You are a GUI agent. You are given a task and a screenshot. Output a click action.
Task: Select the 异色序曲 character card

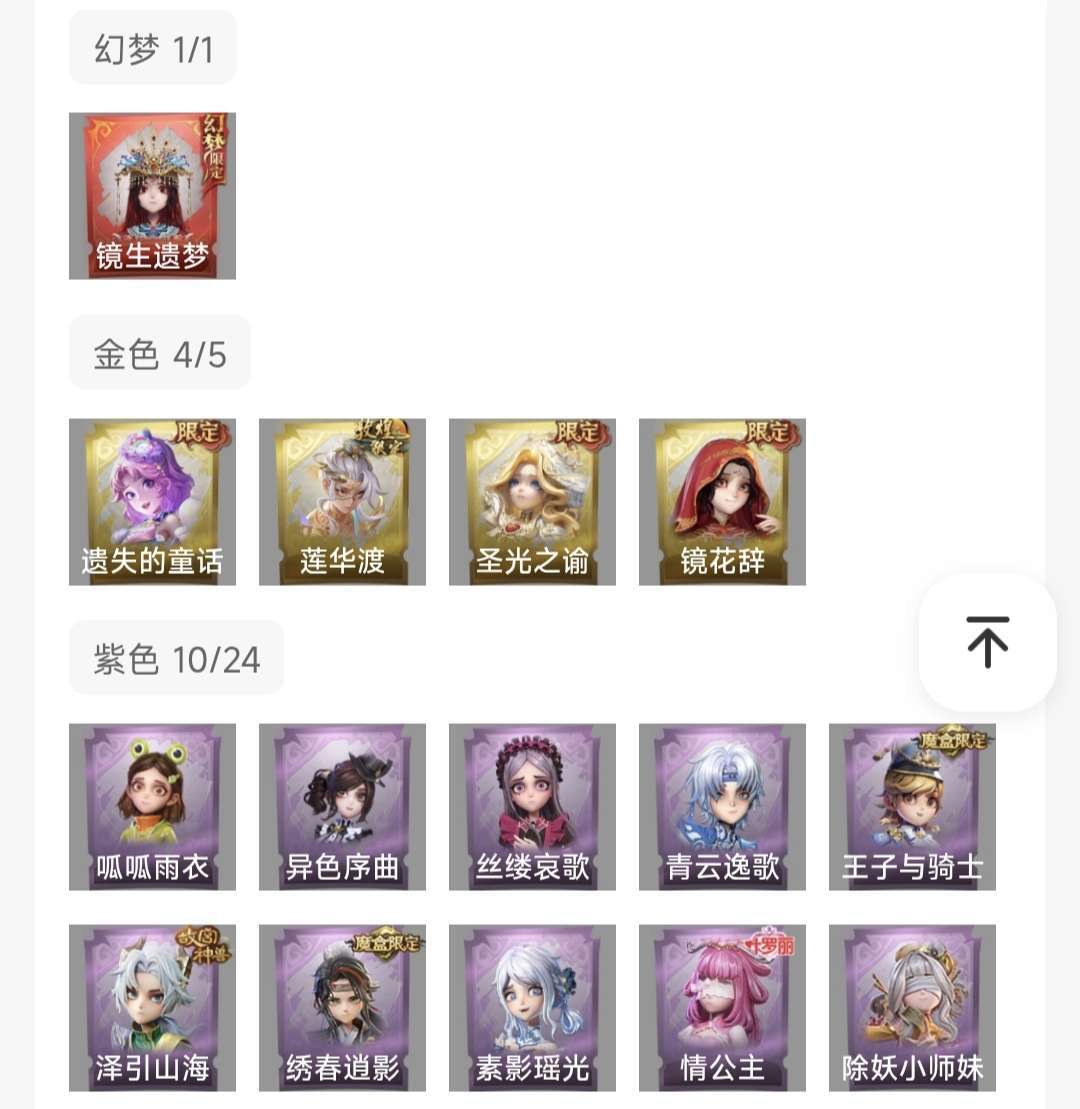point(342,806)
